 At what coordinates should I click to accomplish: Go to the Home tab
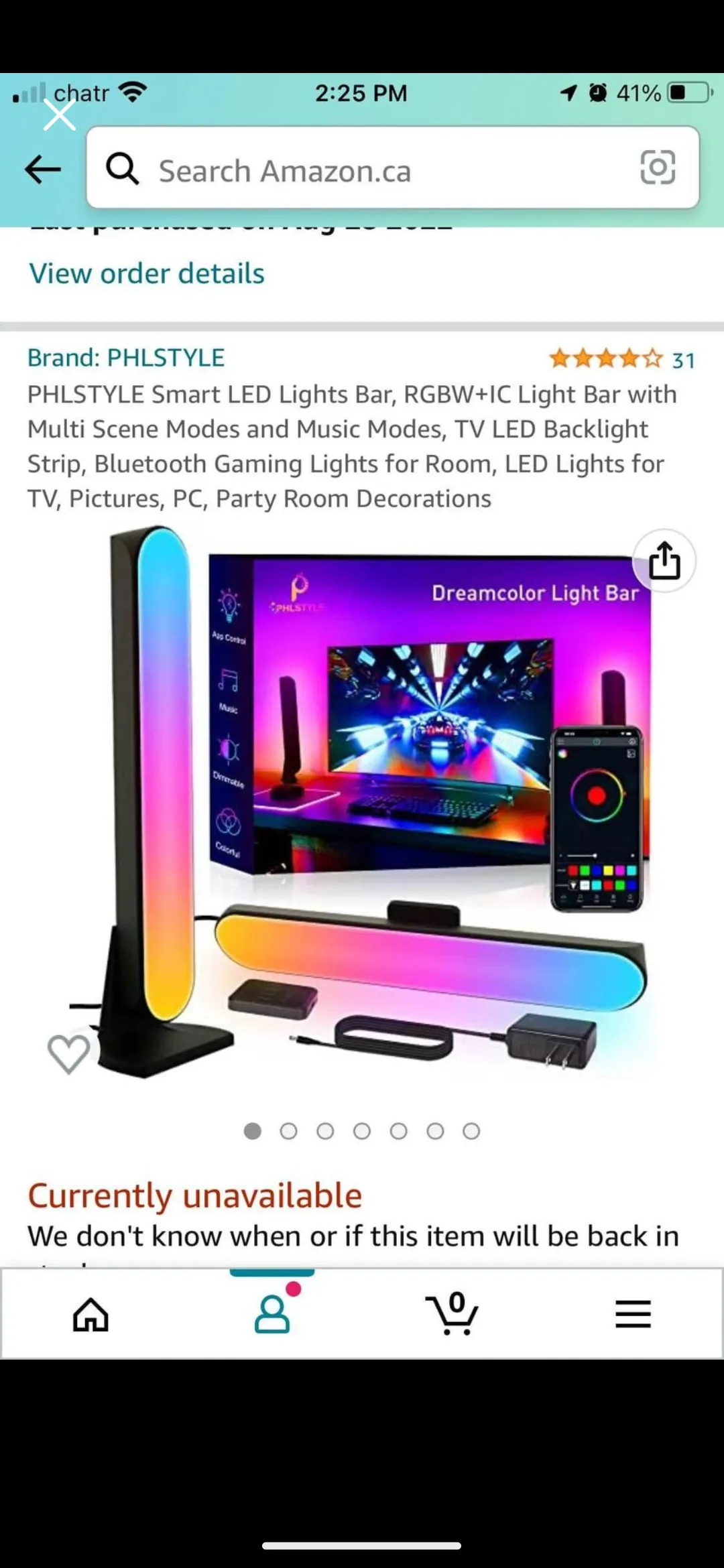90,1314
